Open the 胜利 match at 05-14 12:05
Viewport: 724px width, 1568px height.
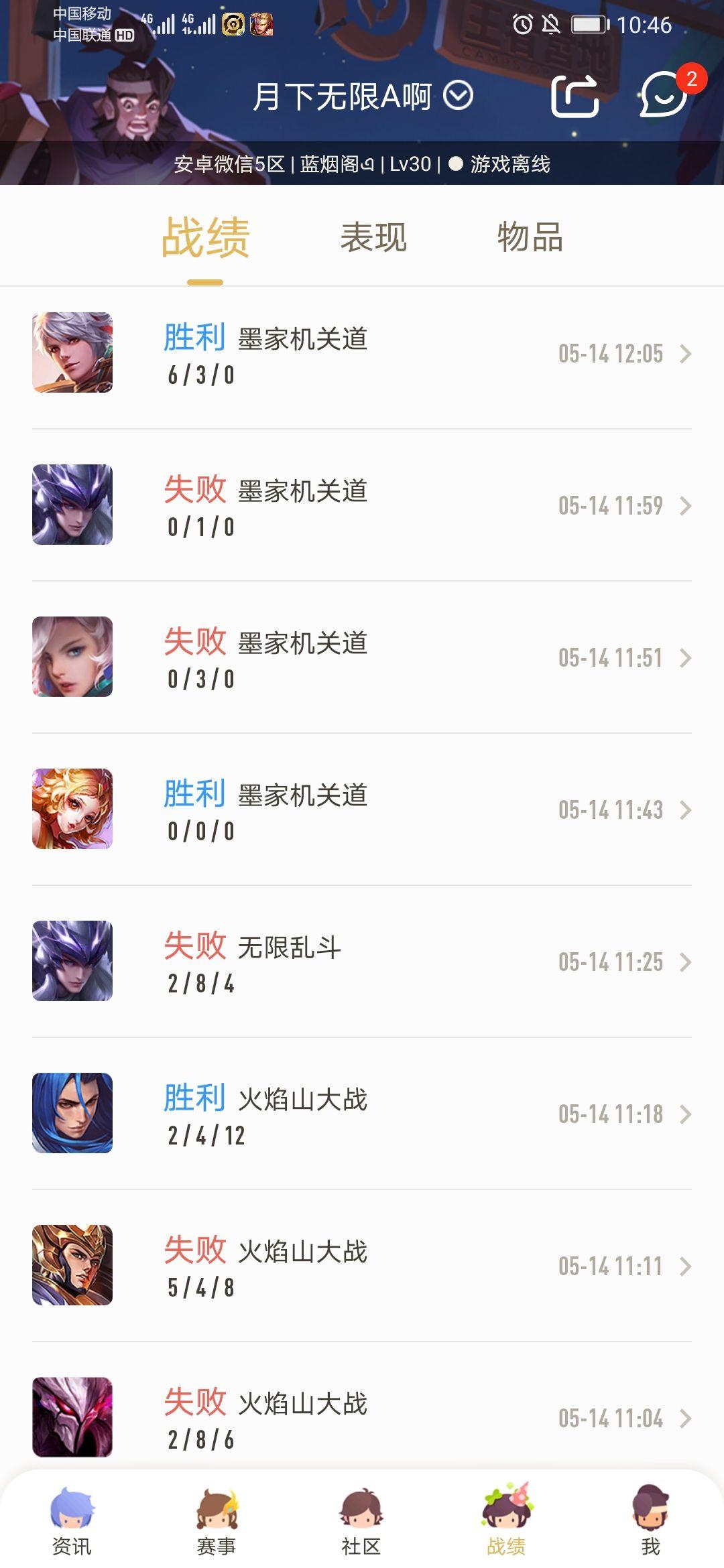362,353
